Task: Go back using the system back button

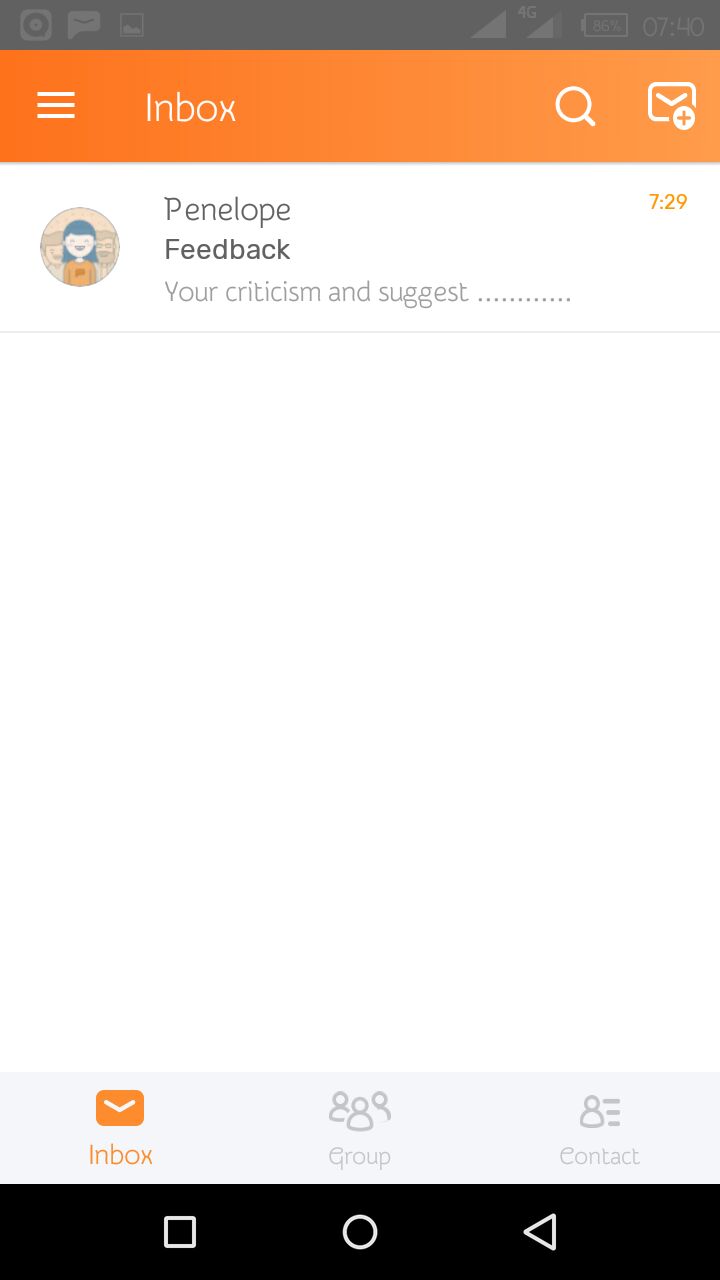Action: (540, 1232)
